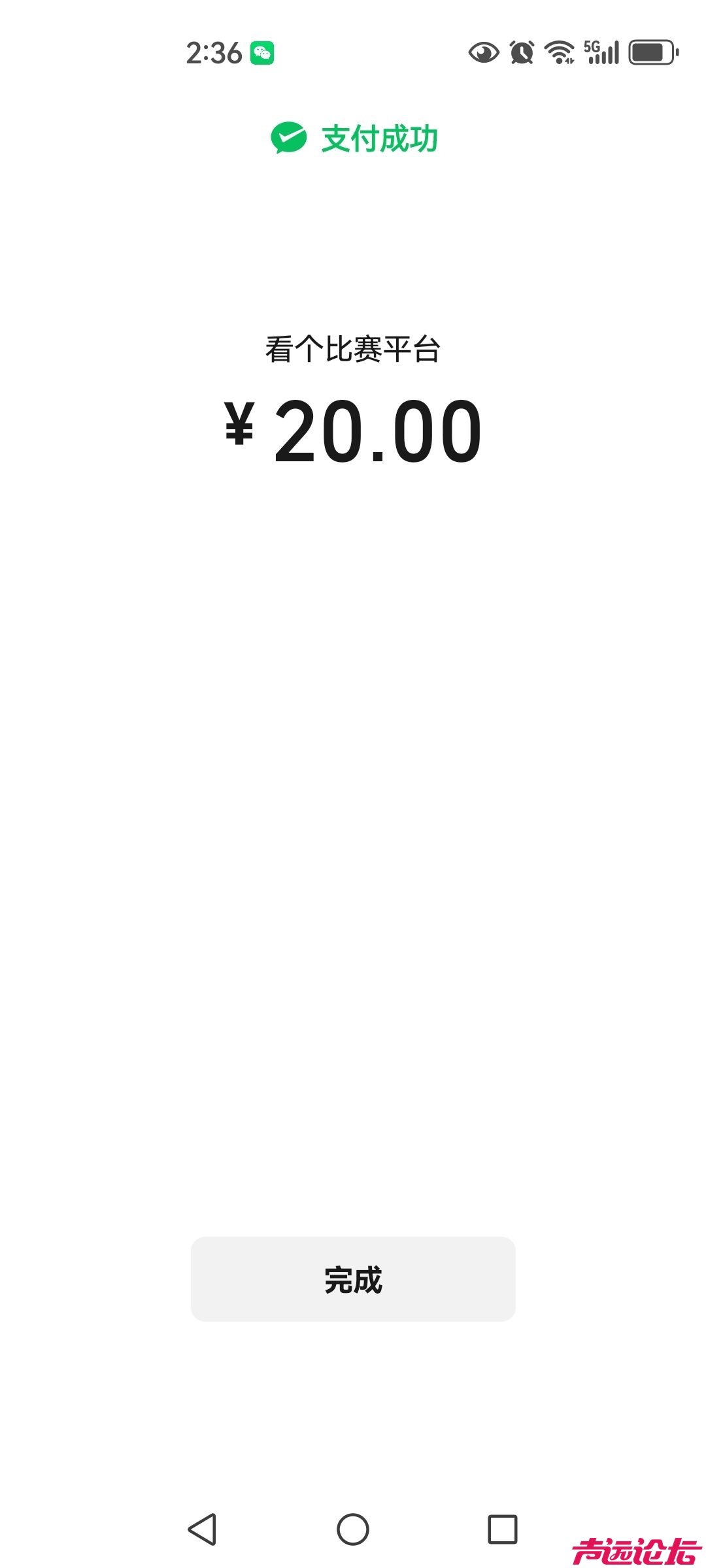Open the recent apps overview
Image resolution: width=706 pixels, height=1568 pixels.
pos(502,1529)
